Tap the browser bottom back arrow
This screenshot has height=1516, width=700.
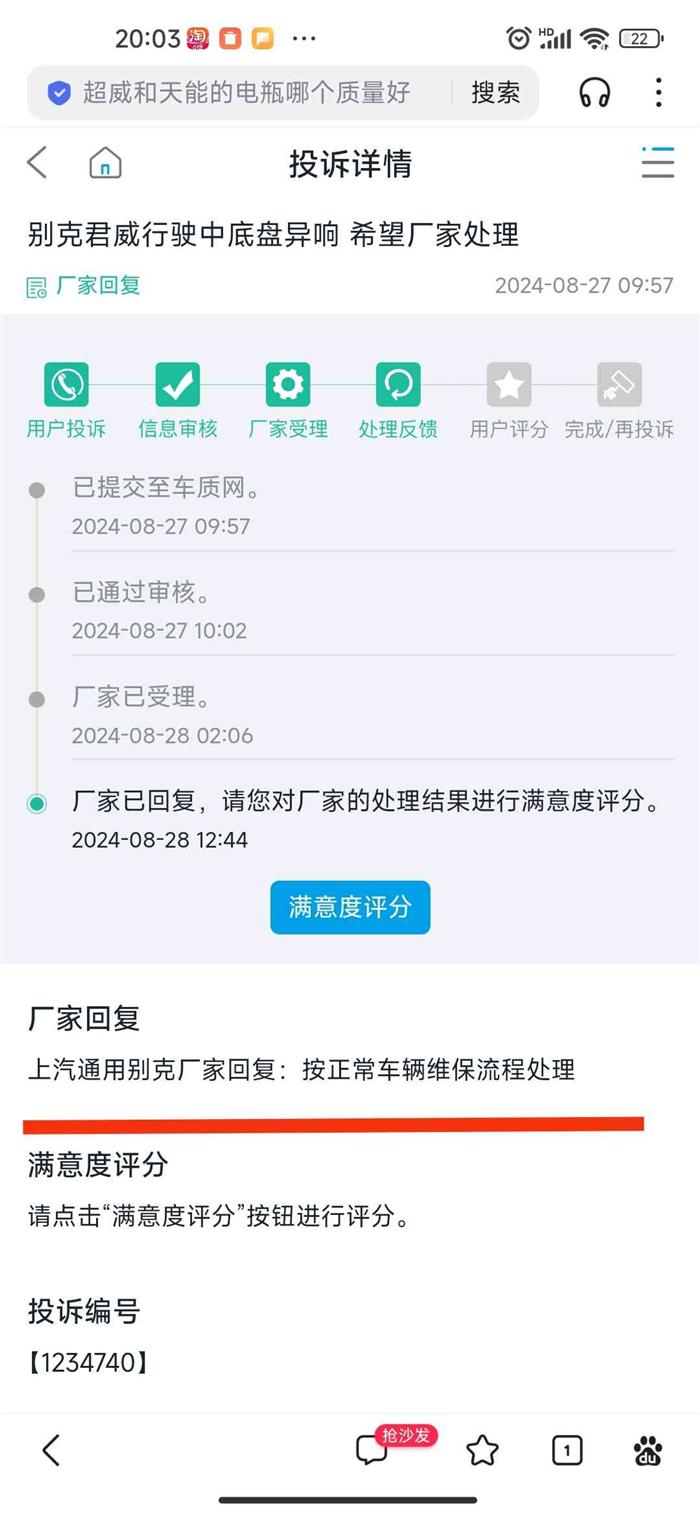point(52,1450)
